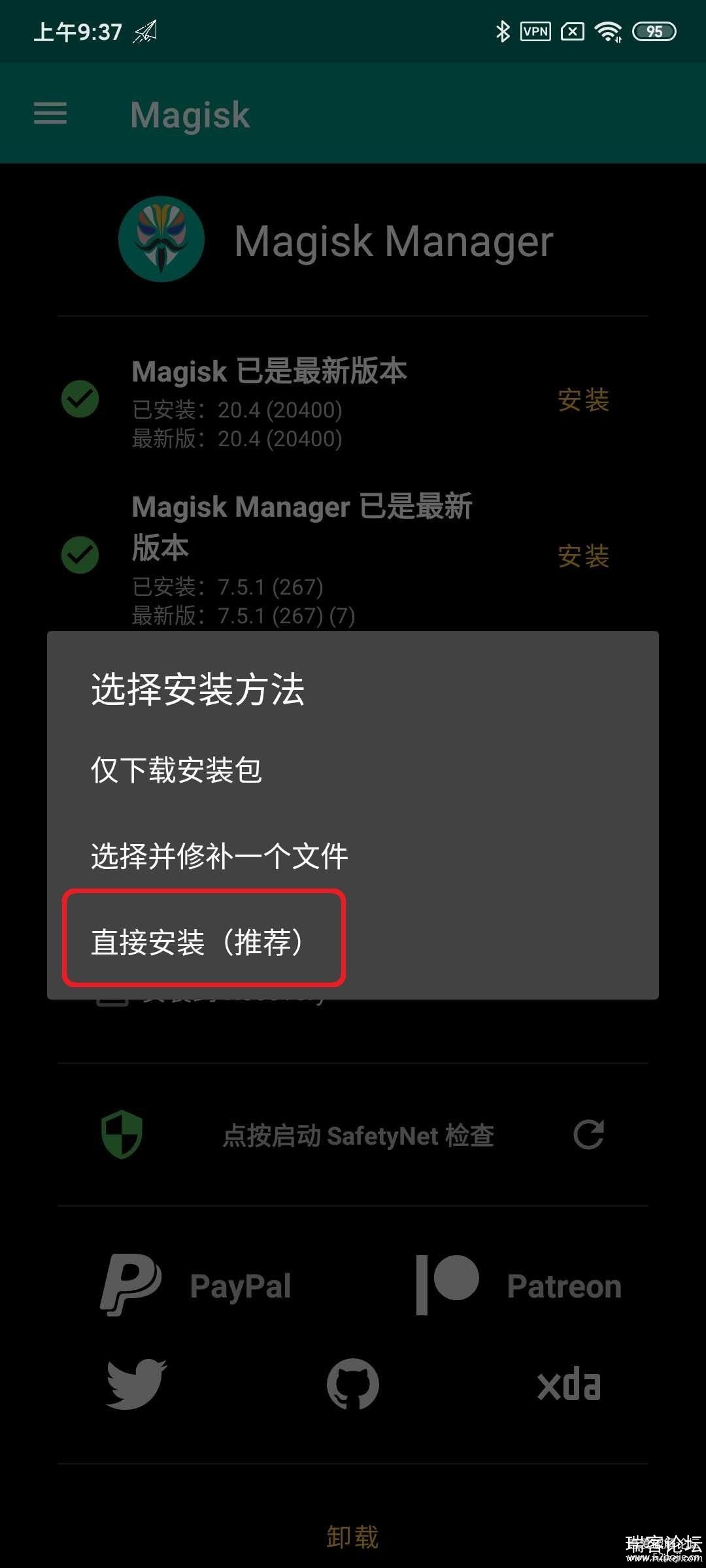Open the GitHub icon link
Viewport: 706px width, 1568px height.
pyautogui.click(x=353, y=1385)
